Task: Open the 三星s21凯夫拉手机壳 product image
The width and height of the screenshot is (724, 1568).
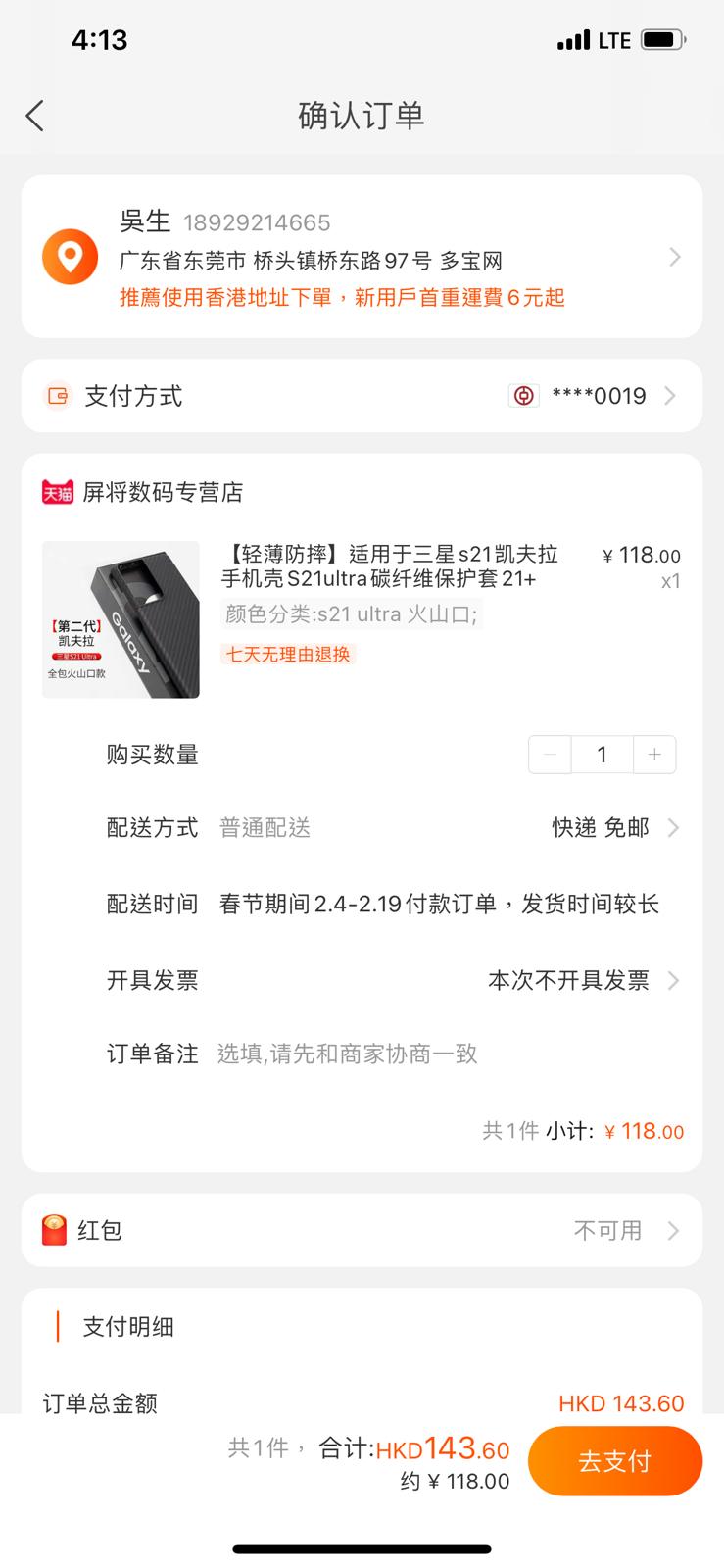Action: pyautogui.click(x=121, y=619)
